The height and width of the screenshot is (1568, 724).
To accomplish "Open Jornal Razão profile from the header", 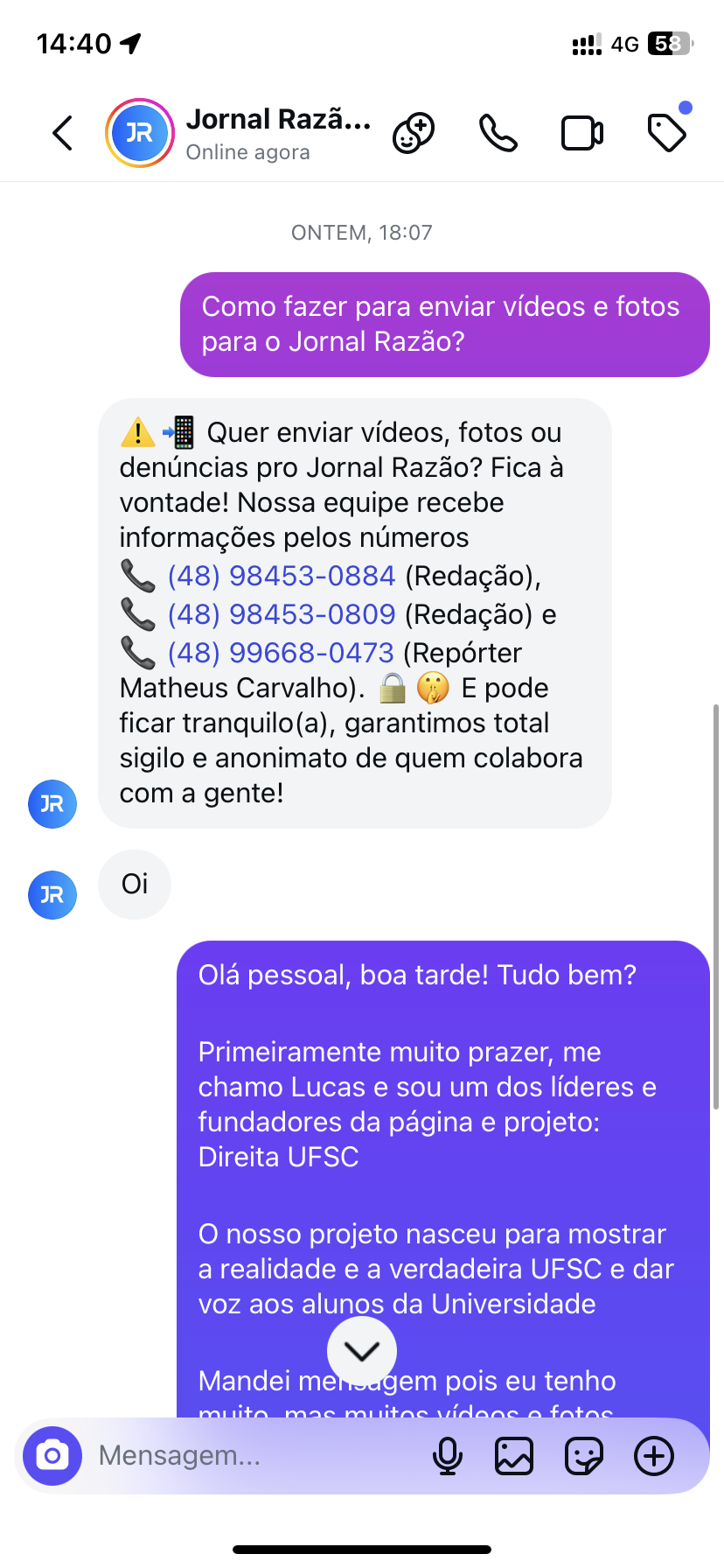I will pyautogui.click(x=278, y=133).
